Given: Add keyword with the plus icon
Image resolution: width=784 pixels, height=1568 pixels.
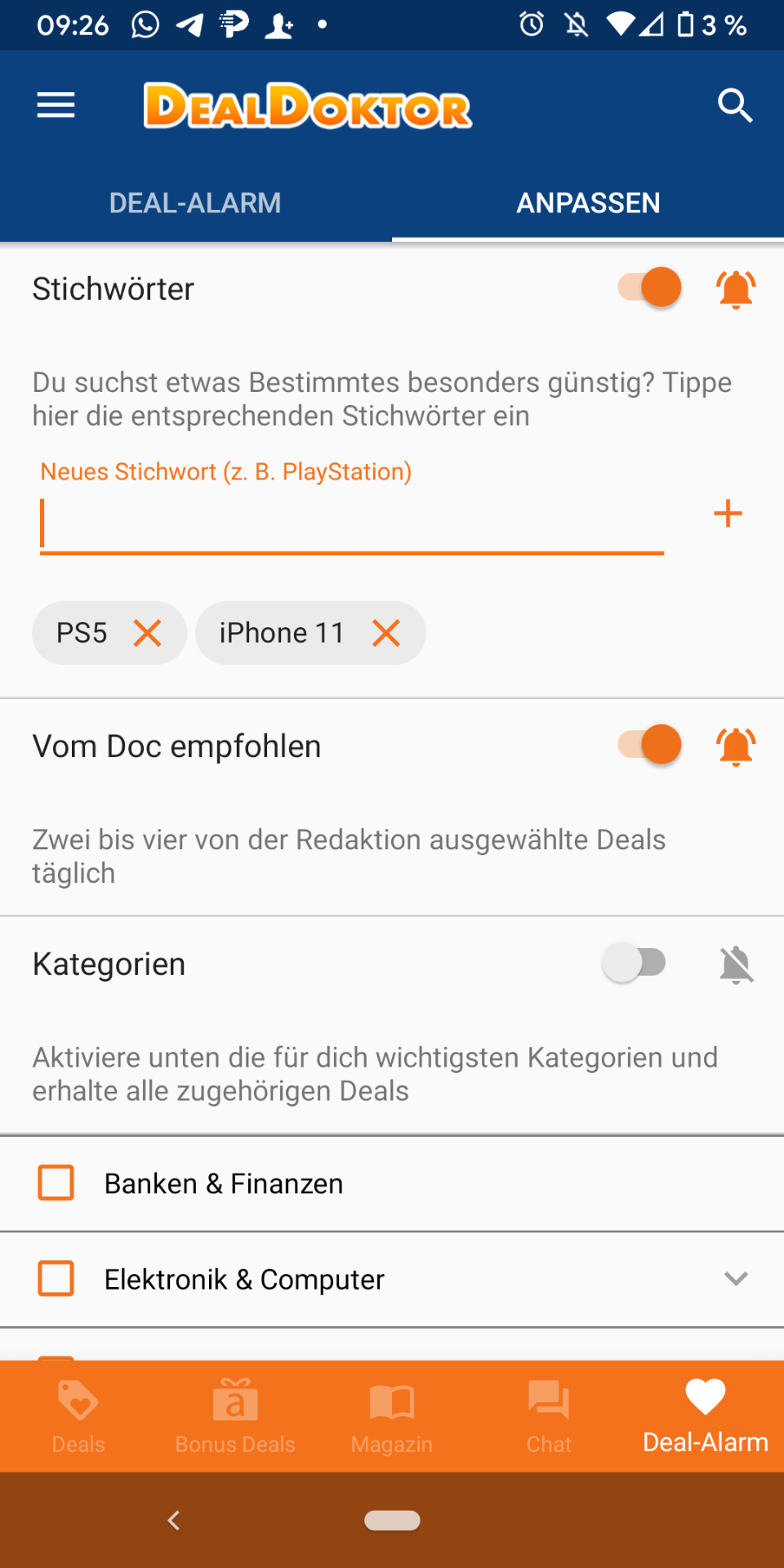Looking at the screenshot, I should click(x=728, y=514).
